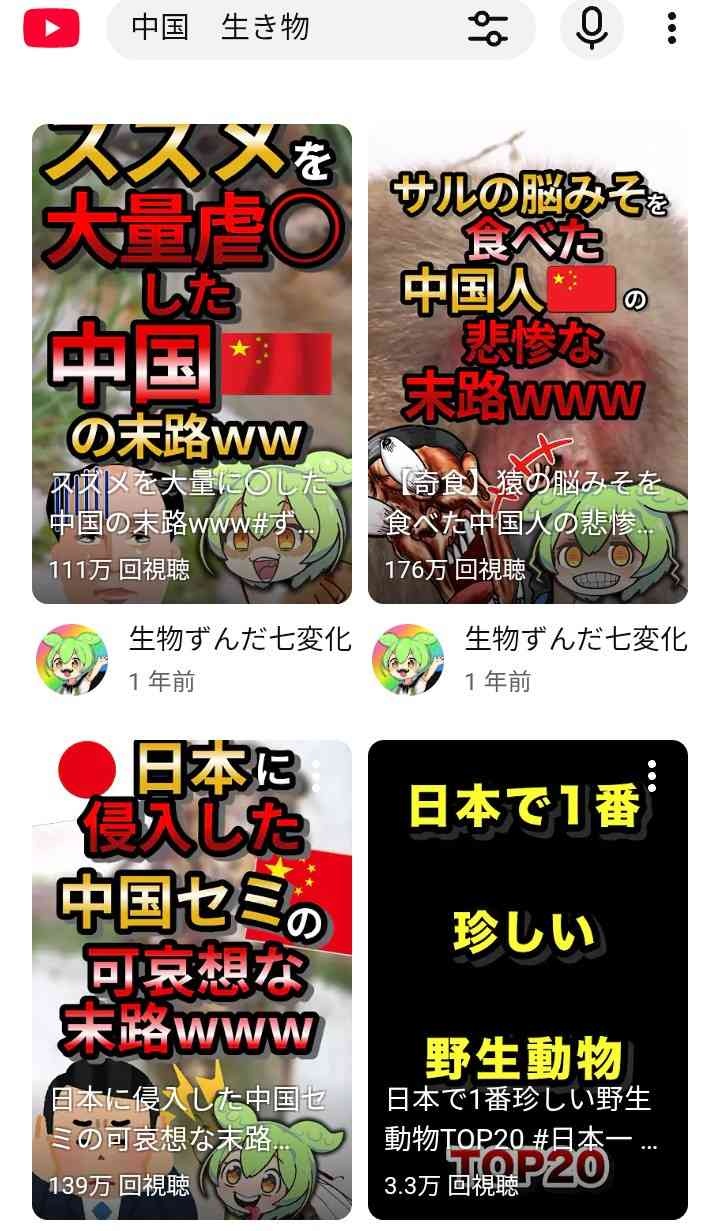Start voice search with the microphone
720x1231 pixels.
592,28
